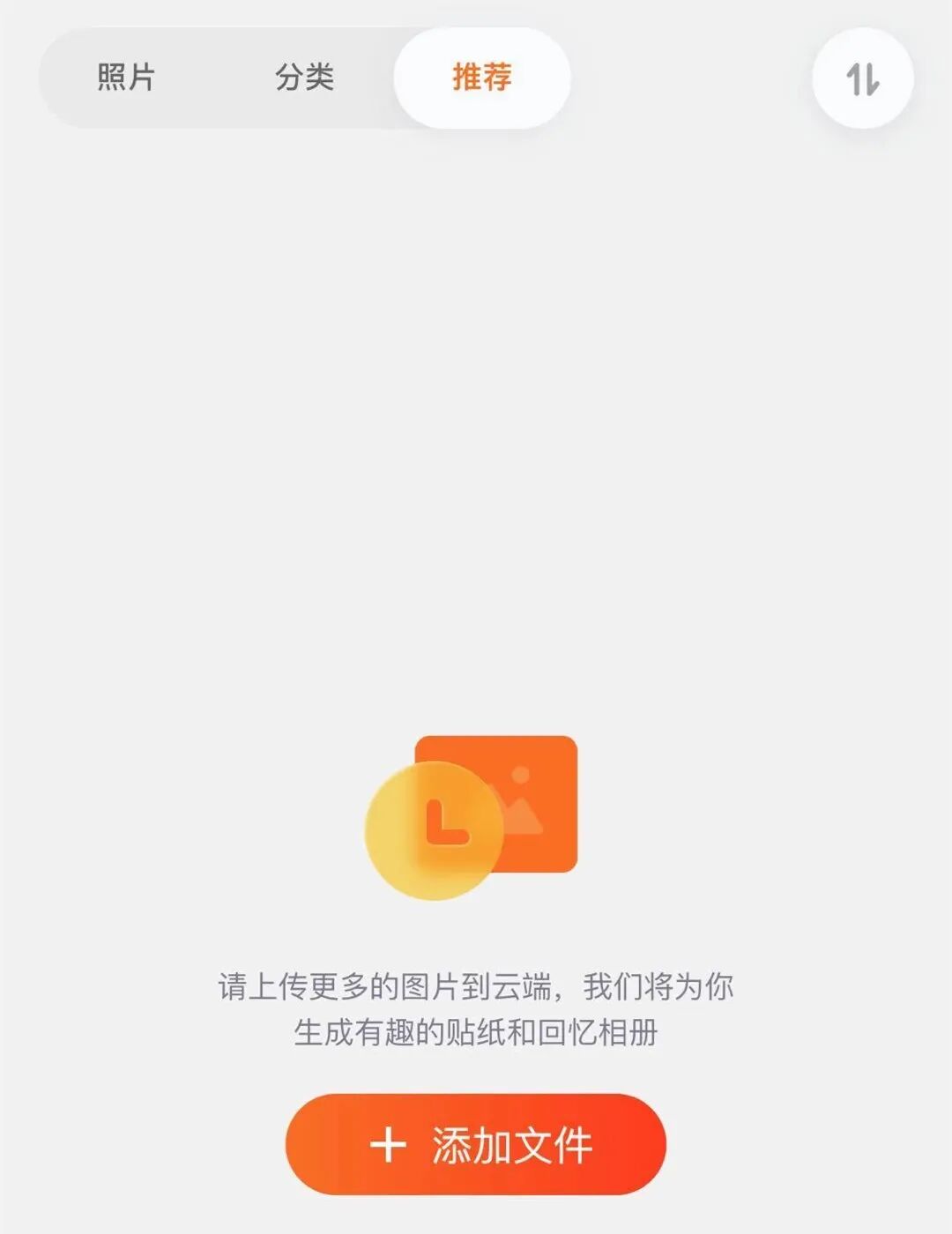Screen dimensions: 952x1234
Task: Switch to the 照片 tab
Action: click(x=126, y=78)
